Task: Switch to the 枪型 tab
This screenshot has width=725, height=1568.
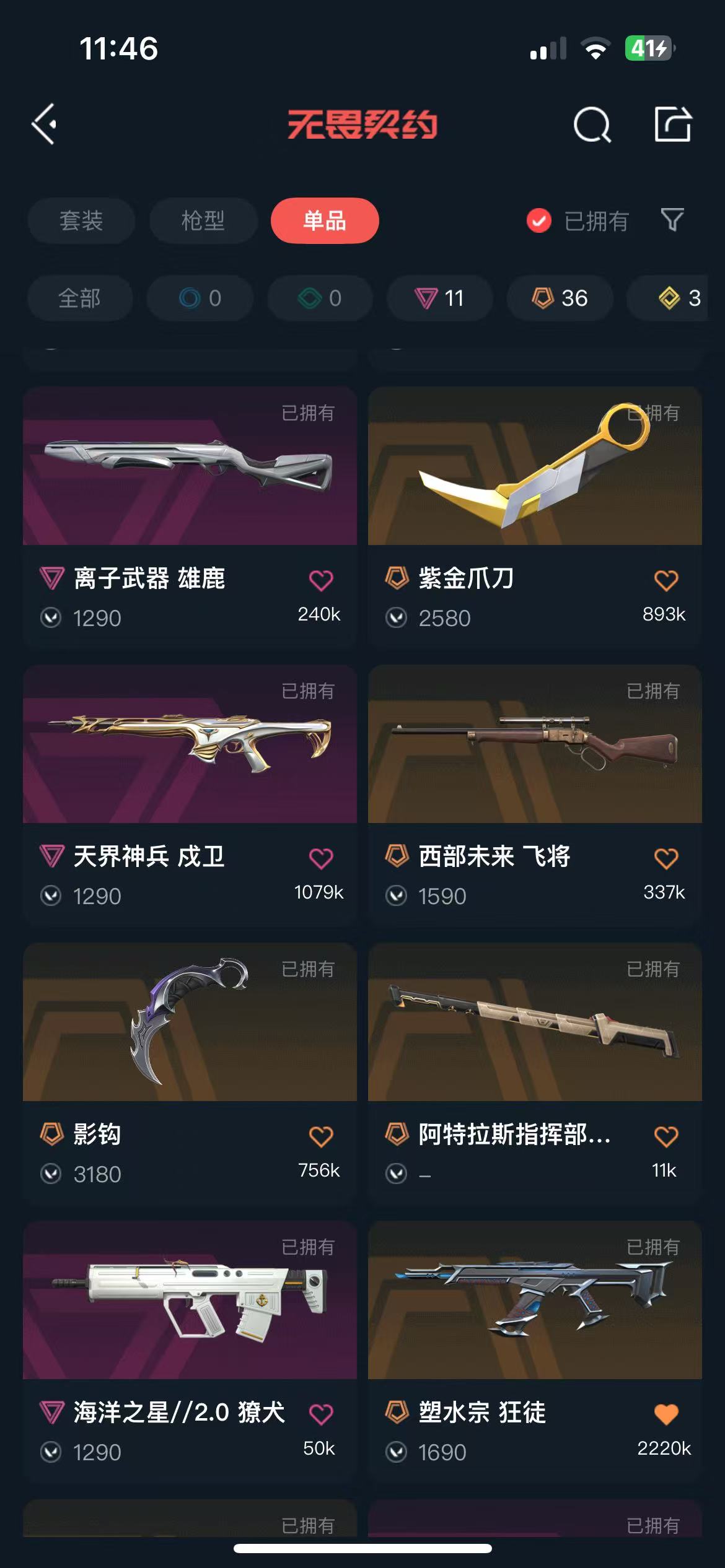Action: (x=203, y=220)
